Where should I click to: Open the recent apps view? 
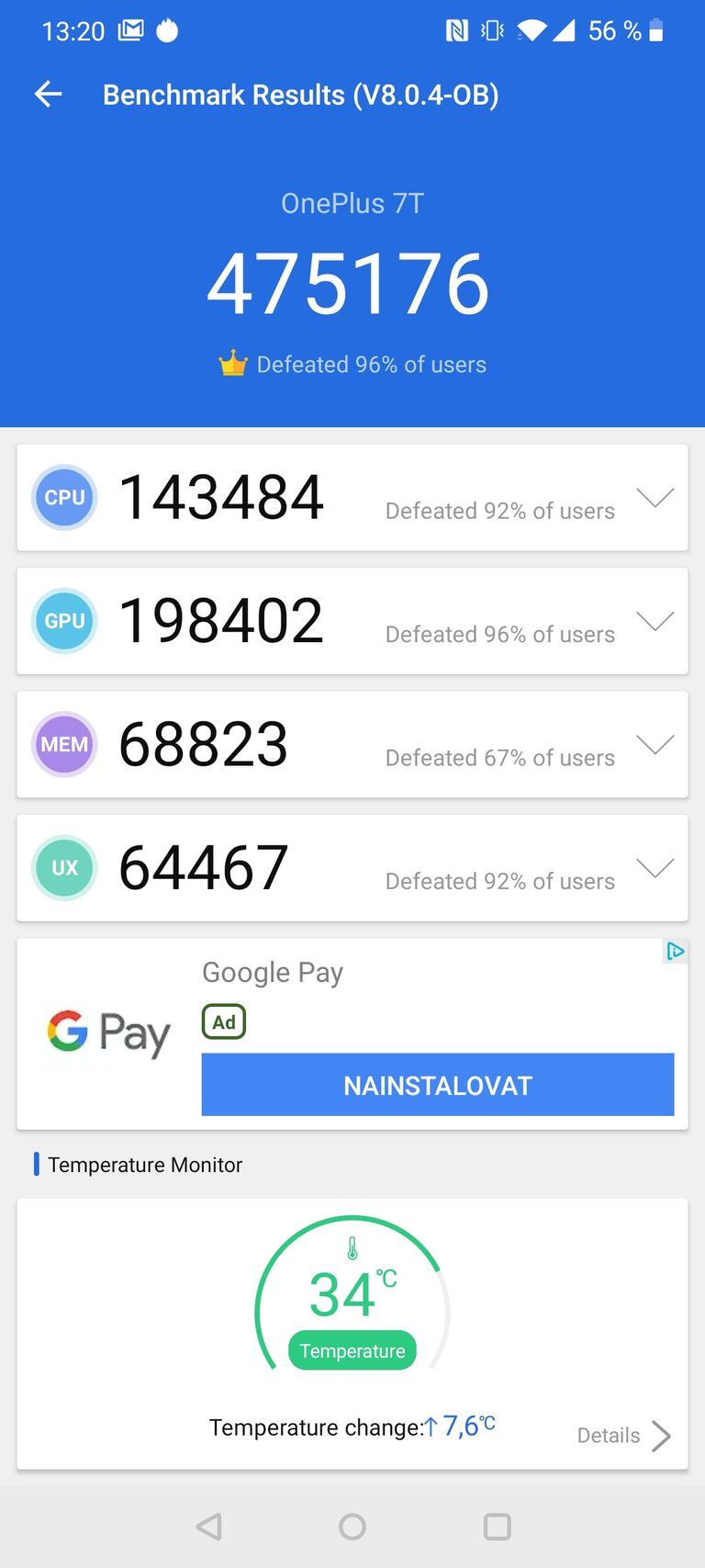[x=497, y=1527]
